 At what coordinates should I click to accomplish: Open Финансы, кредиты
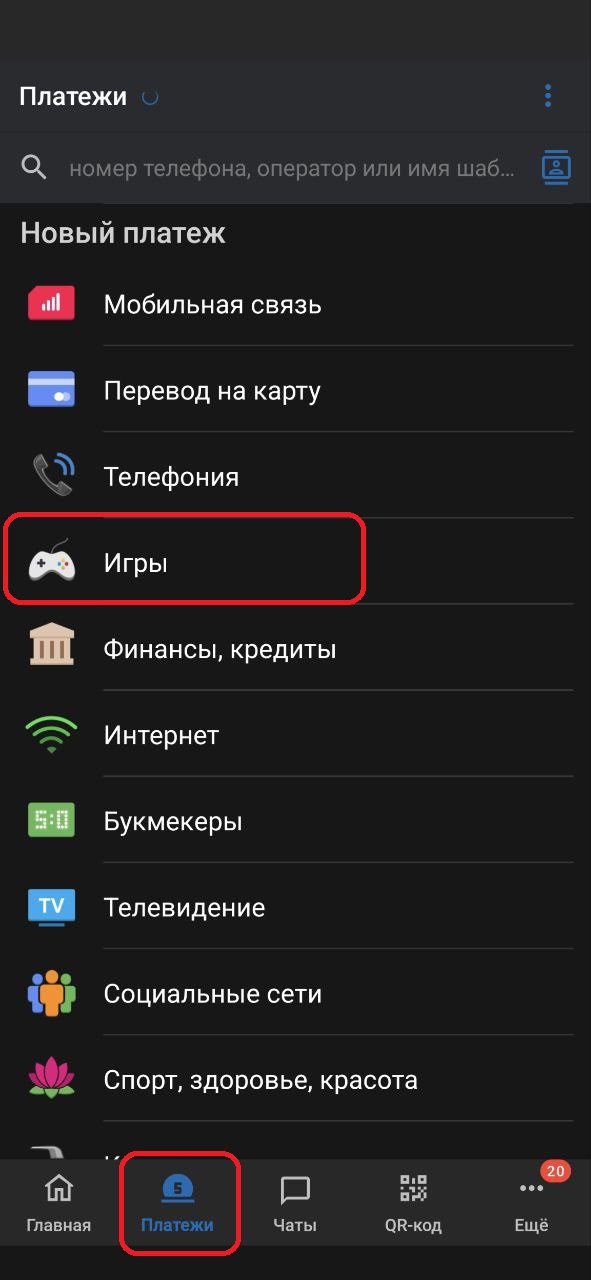(x=295, y=649)
